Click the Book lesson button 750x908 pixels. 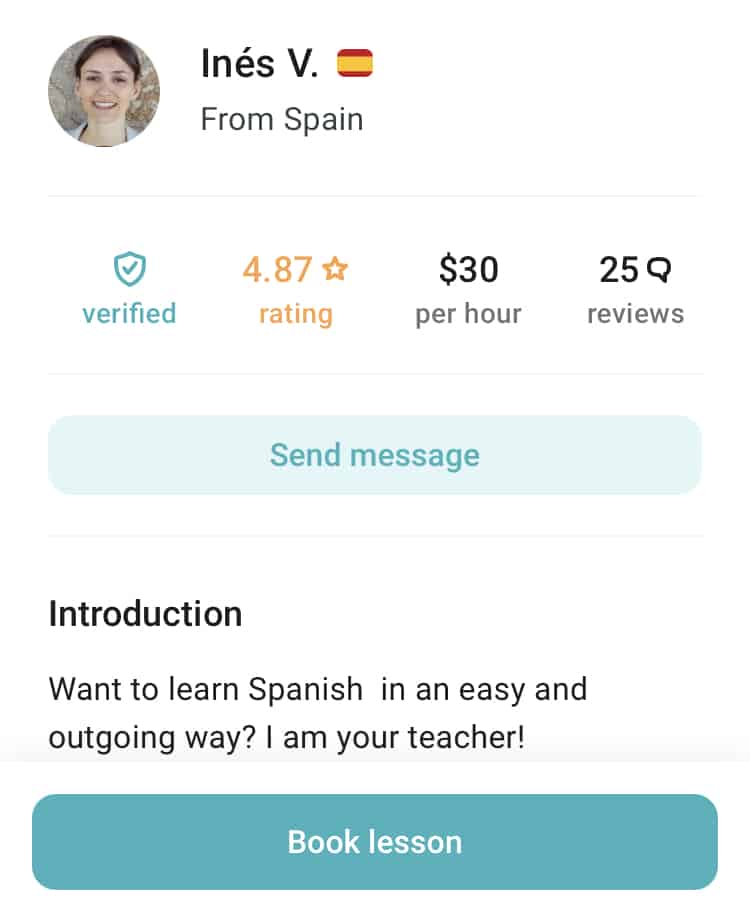pyautogui.click(x=375, y=841)
